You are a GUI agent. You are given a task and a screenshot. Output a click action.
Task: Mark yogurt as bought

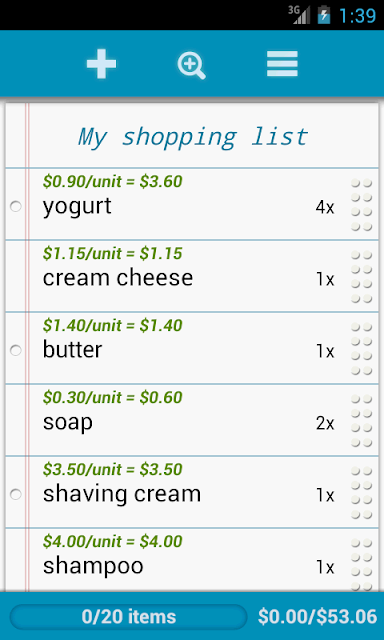click(16, 207)
